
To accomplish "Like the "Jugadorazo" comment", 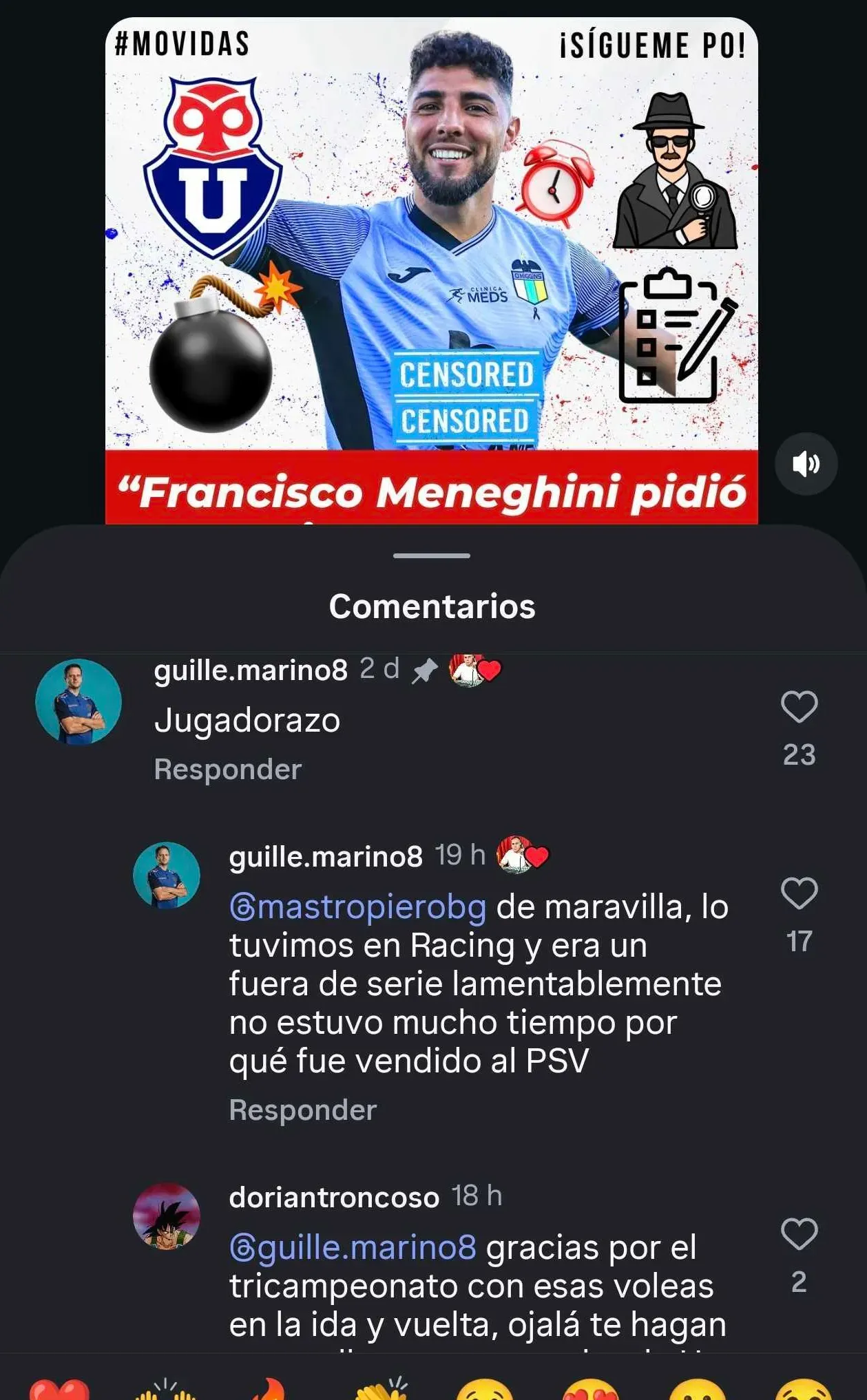I will coord(799,707).
